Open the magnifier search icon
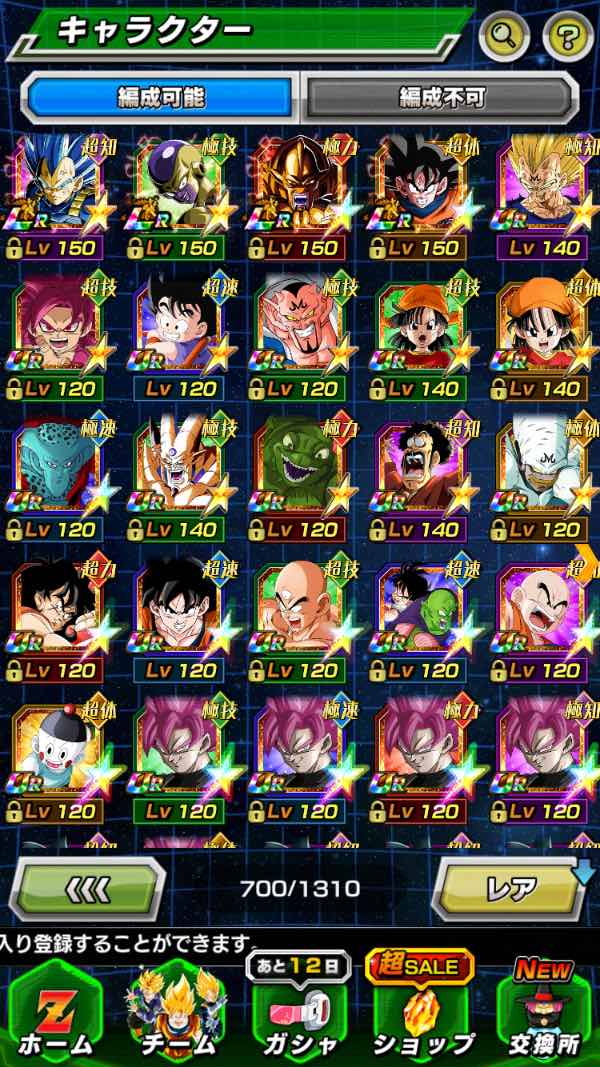The image size is (600, 1067). pos(504,37)
